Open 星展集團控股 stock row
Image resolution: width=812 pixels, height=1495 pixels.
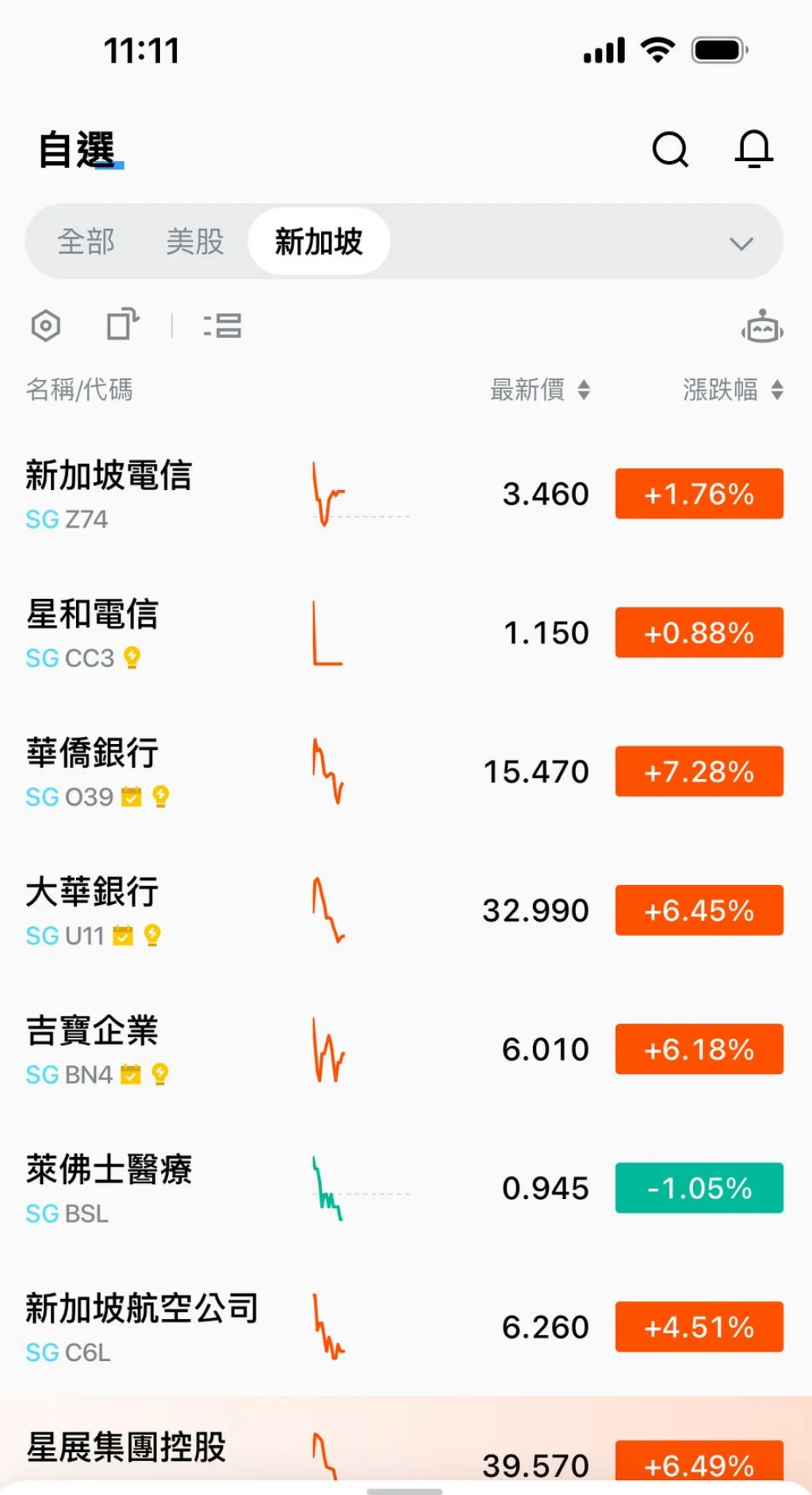pyautogui.click(x=406, y=1443)
